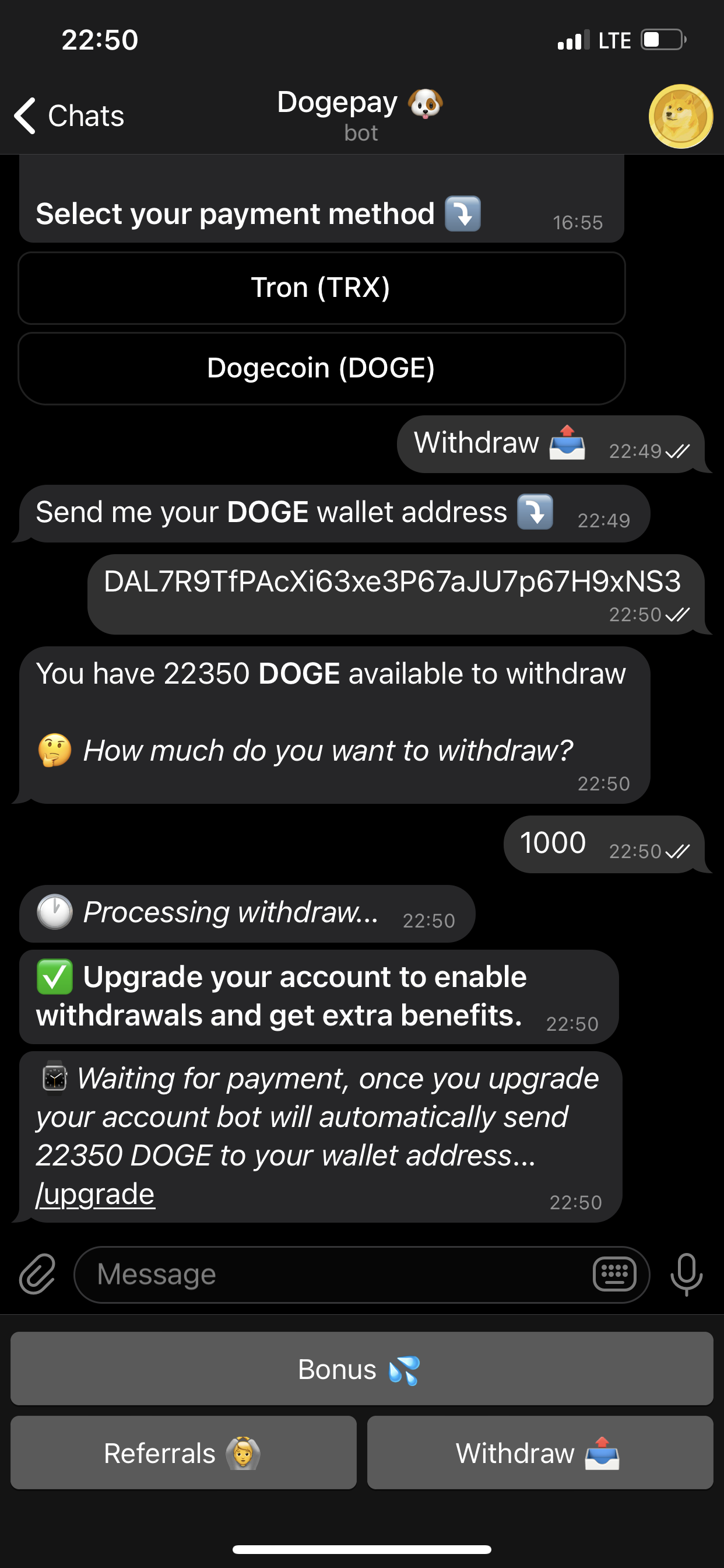Toggle the bot keyboard icon
724x1568 pixels.
(614, 1274)
